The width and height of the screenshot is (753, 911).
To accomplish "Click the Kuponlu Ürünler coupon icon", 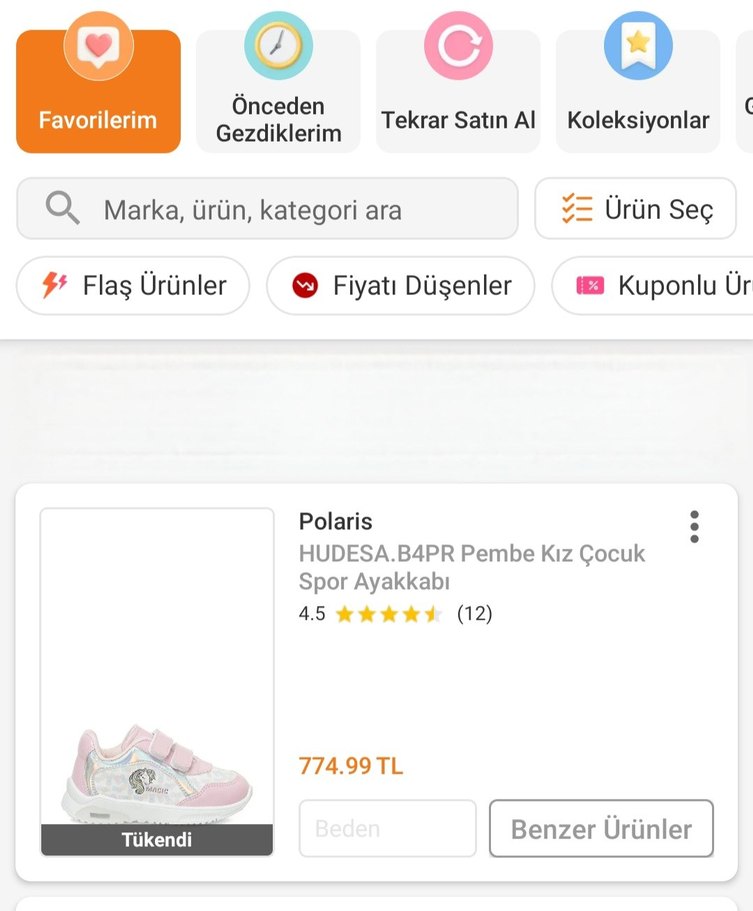I will (593, 285).
